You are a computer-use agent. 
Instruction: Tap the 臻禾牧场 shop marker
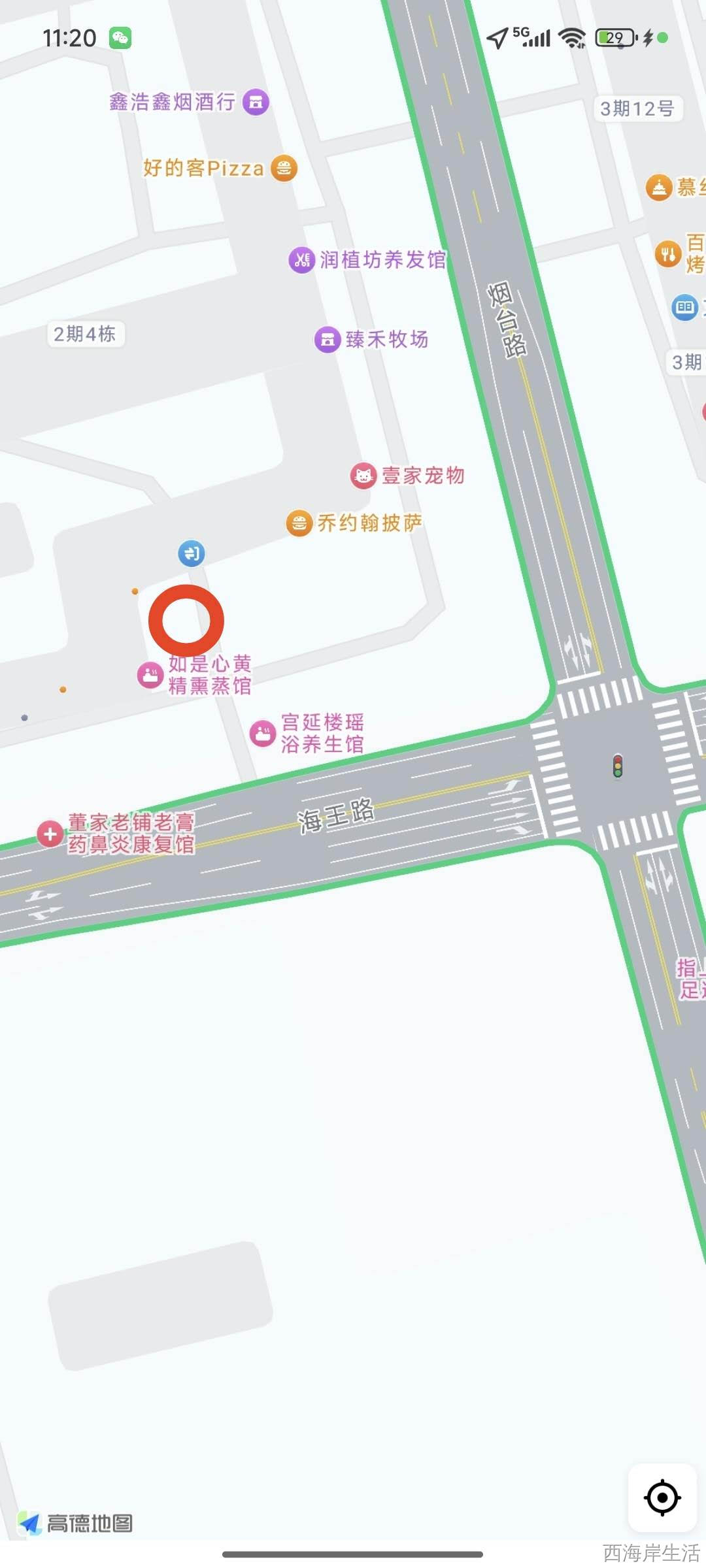[x=328, y=340]
